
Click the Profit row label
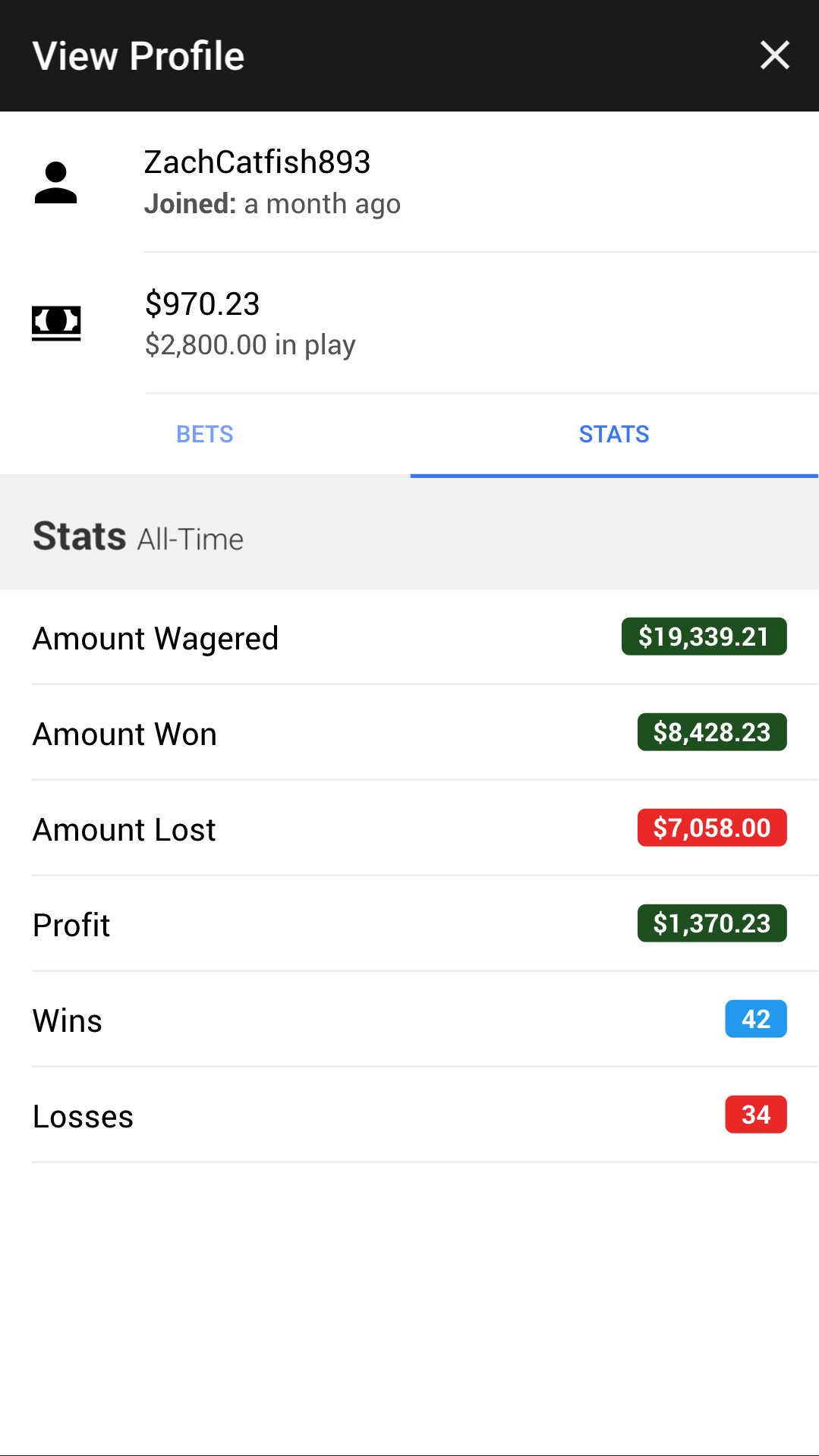71,924
